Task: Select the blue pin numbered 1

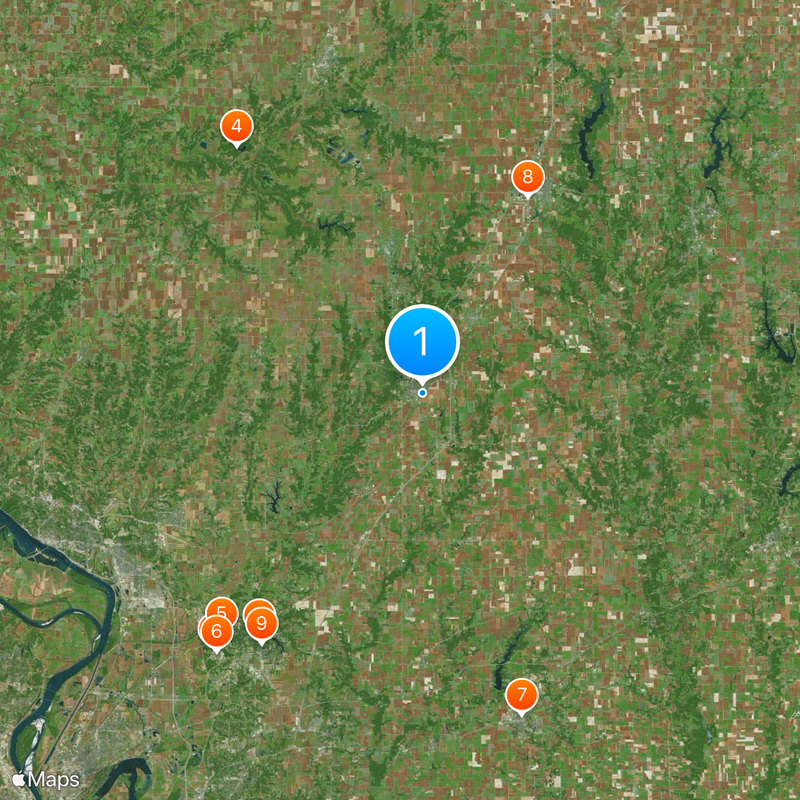Action: tap(422, 341)
